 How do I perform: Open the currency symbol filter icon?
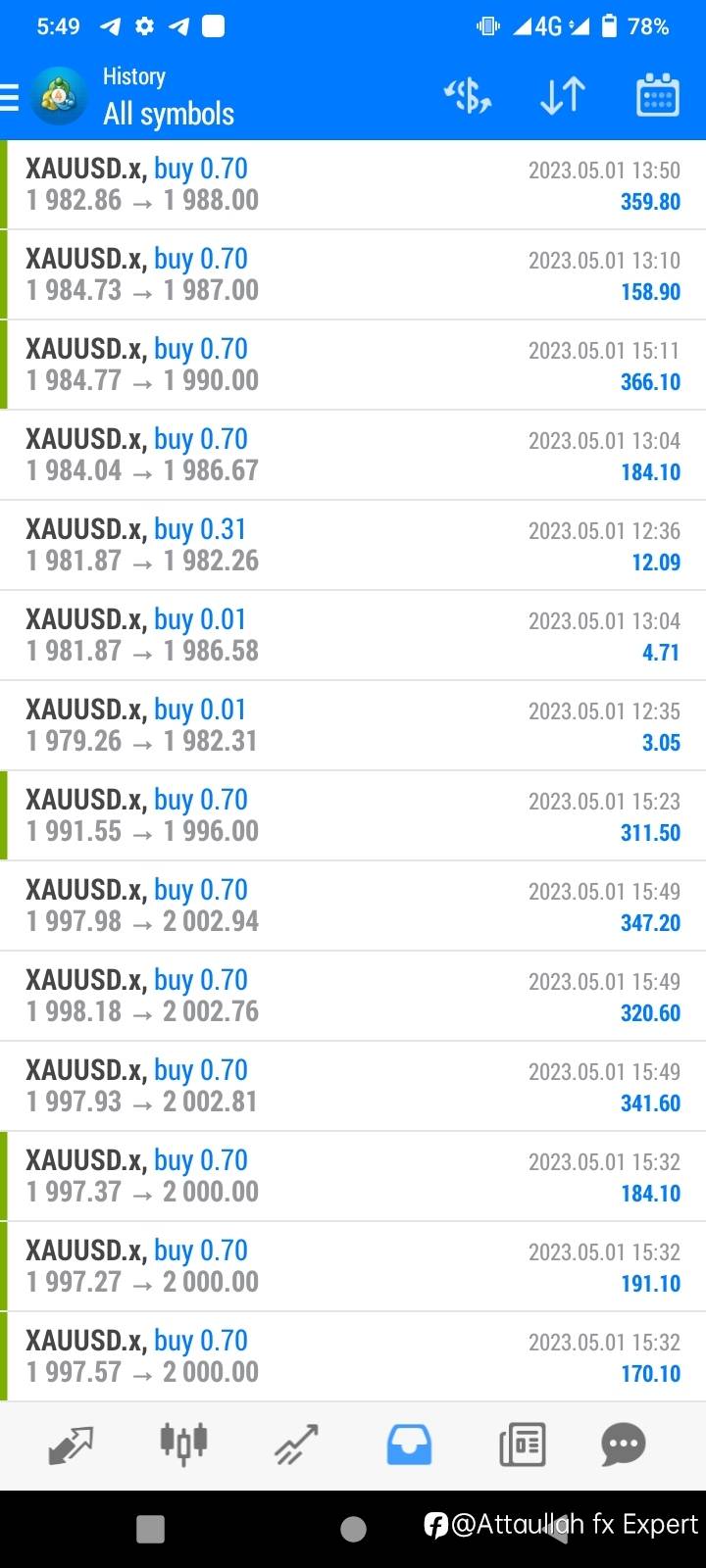tap(468, 96)
